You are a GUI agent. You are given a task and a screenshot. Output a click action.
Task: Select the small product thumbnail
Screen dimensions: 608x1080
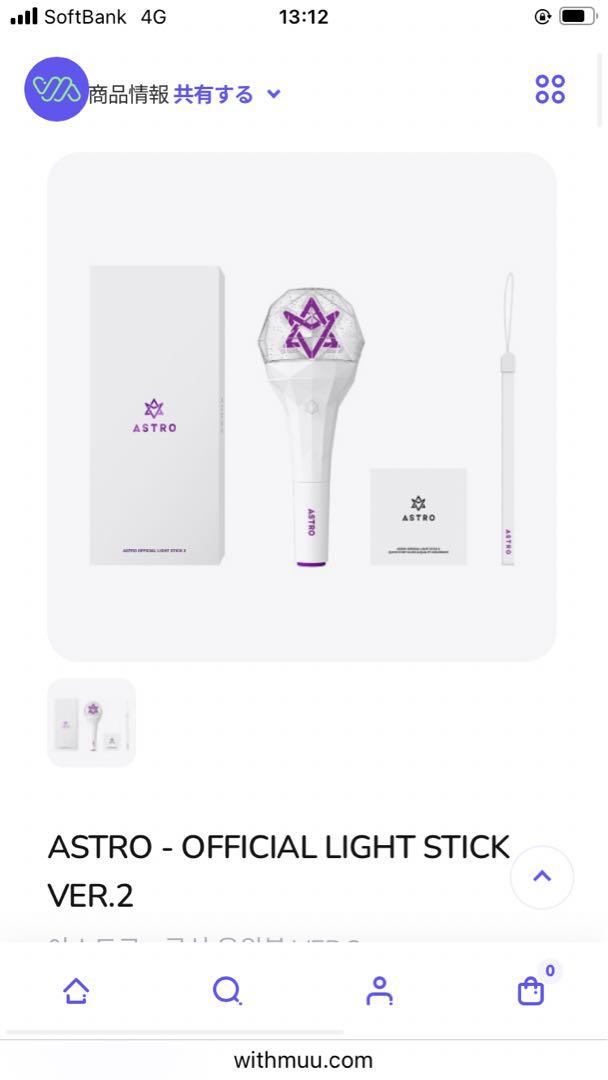click(92, 723)
